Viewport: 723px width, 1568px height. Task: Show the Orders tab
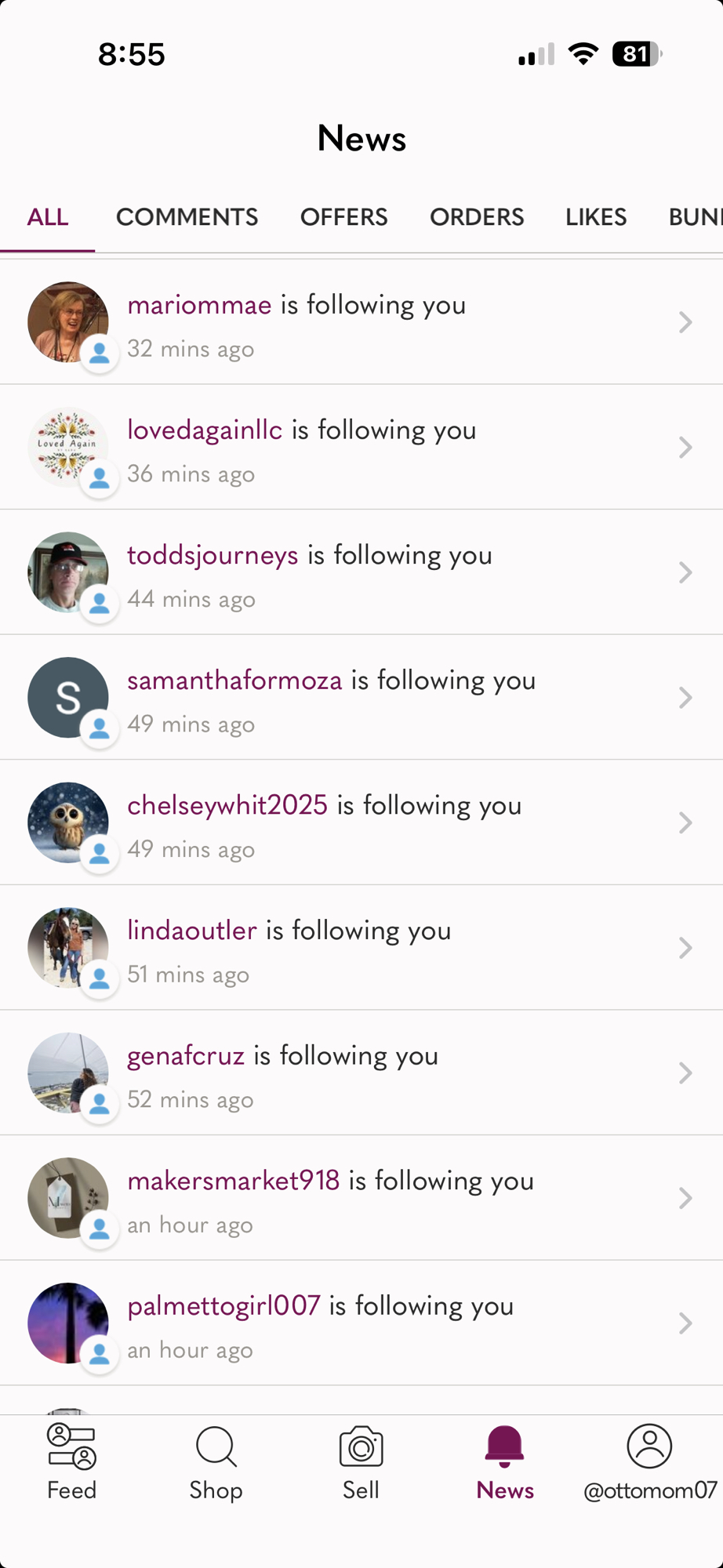click(476, 217)
